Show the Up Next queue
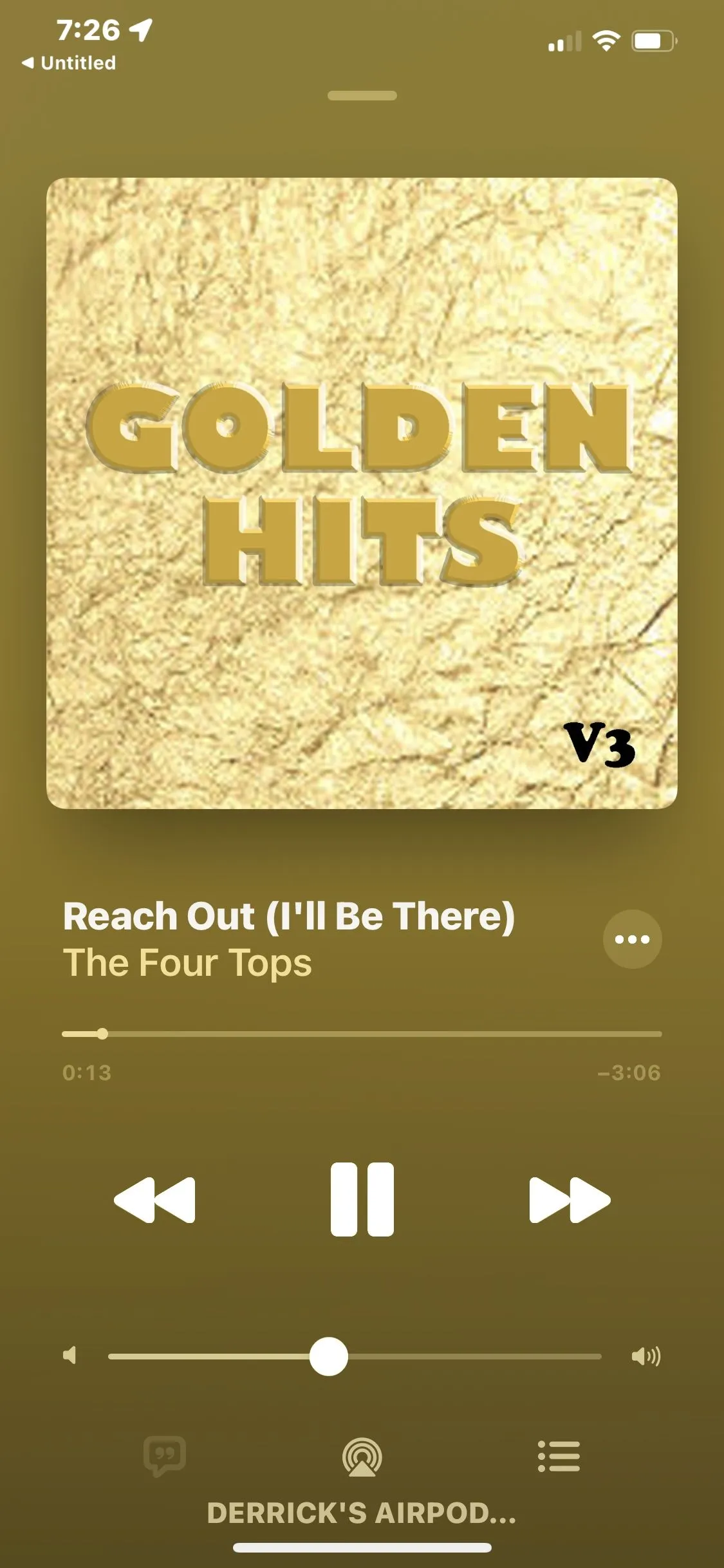The width and height of the screenshot is (724, 1568). tap(559, 1456)
